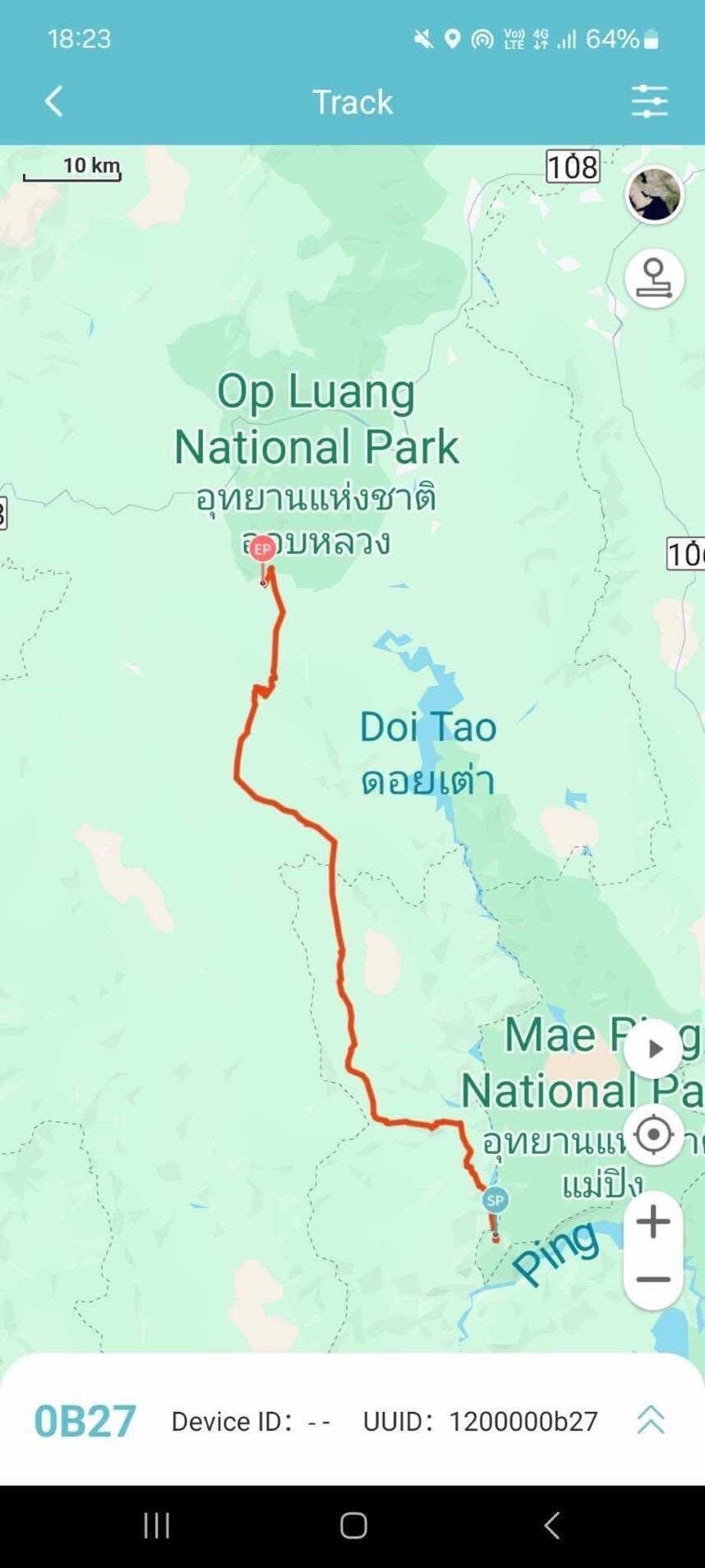
Task: Switch map type with the satellite thumbnail
Action: click(x=654, y=195)
